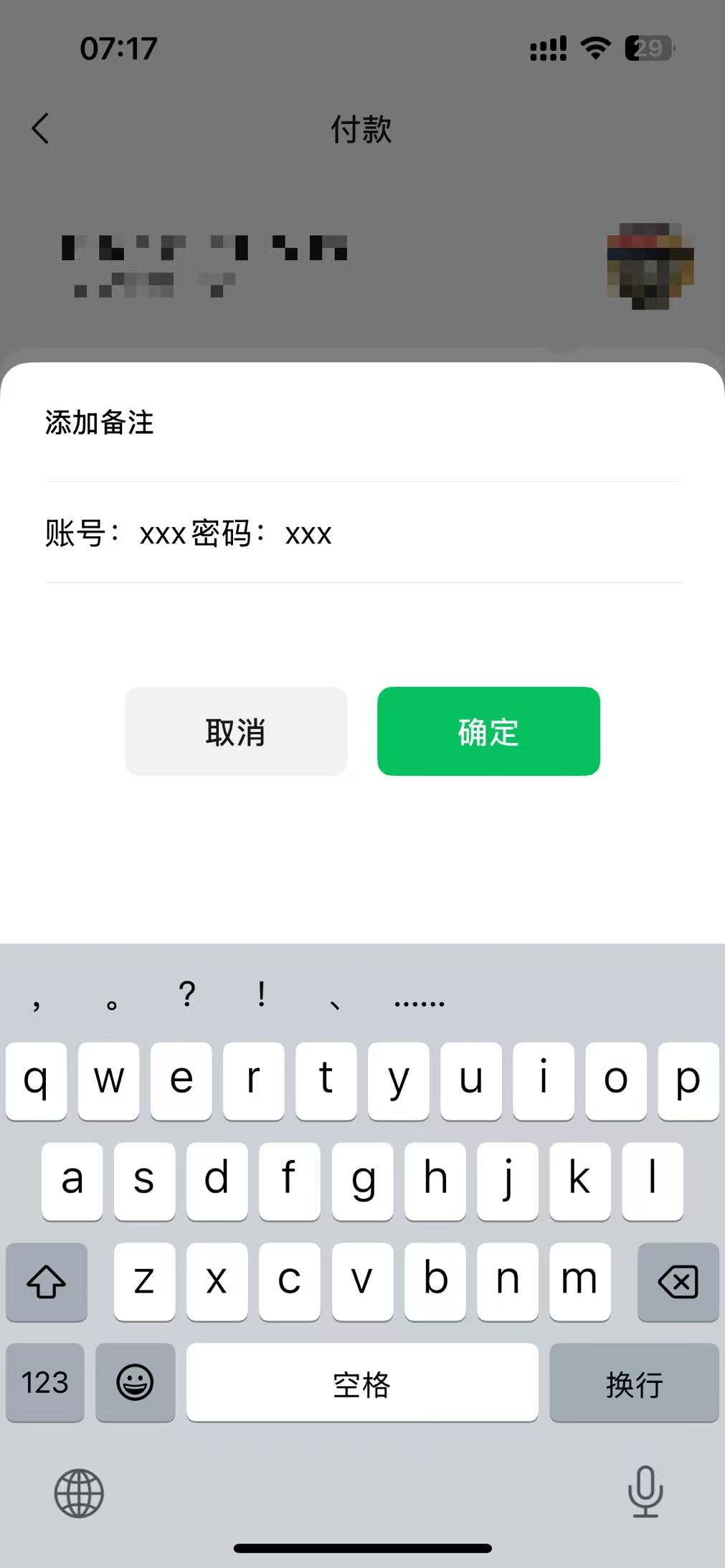Tap the 换行 return key

[x=634, y=1382]
